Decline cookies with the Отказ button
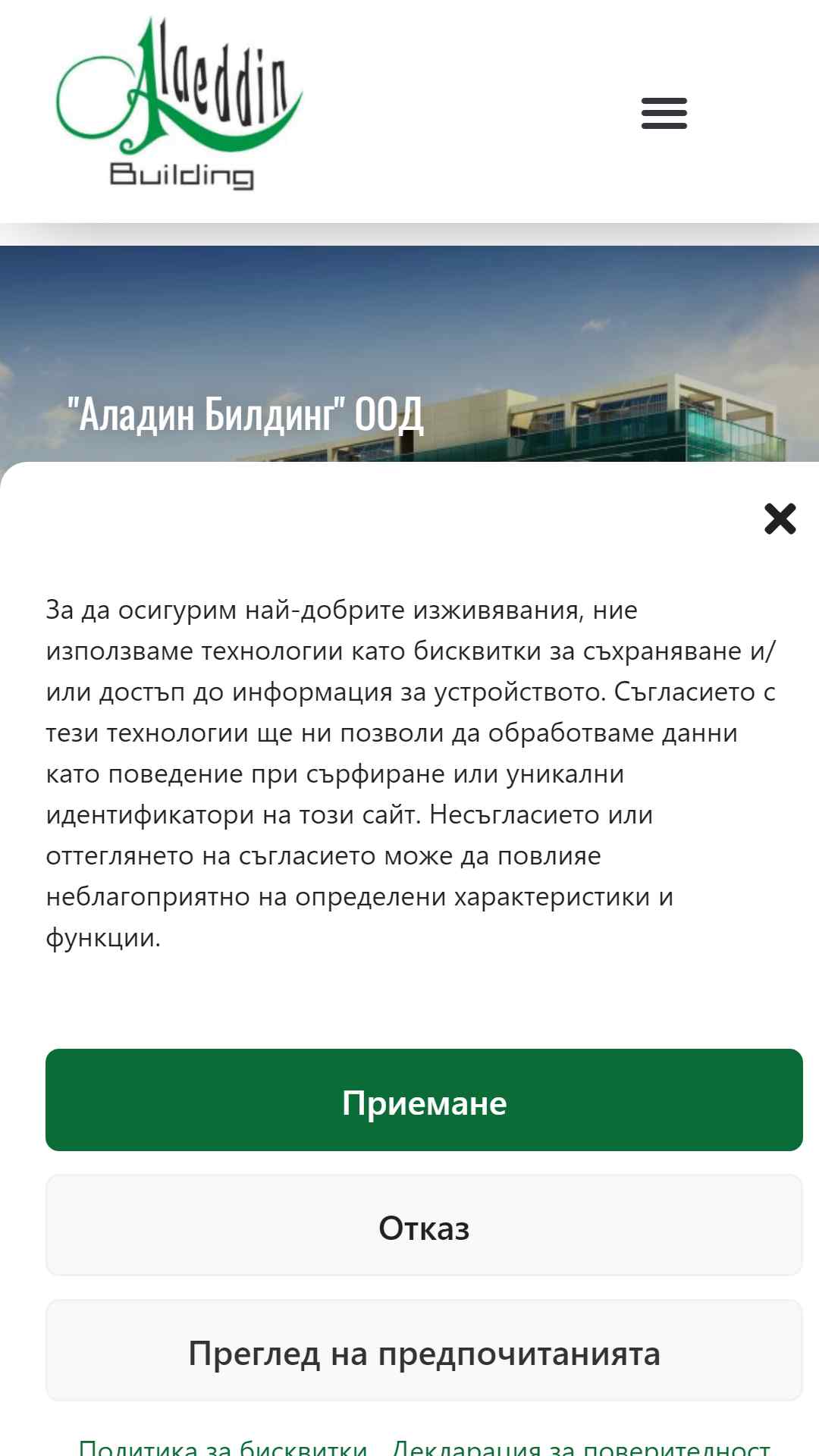Image resolution: width=819 pixels, height=1456 pixels. coord(424,1225)
